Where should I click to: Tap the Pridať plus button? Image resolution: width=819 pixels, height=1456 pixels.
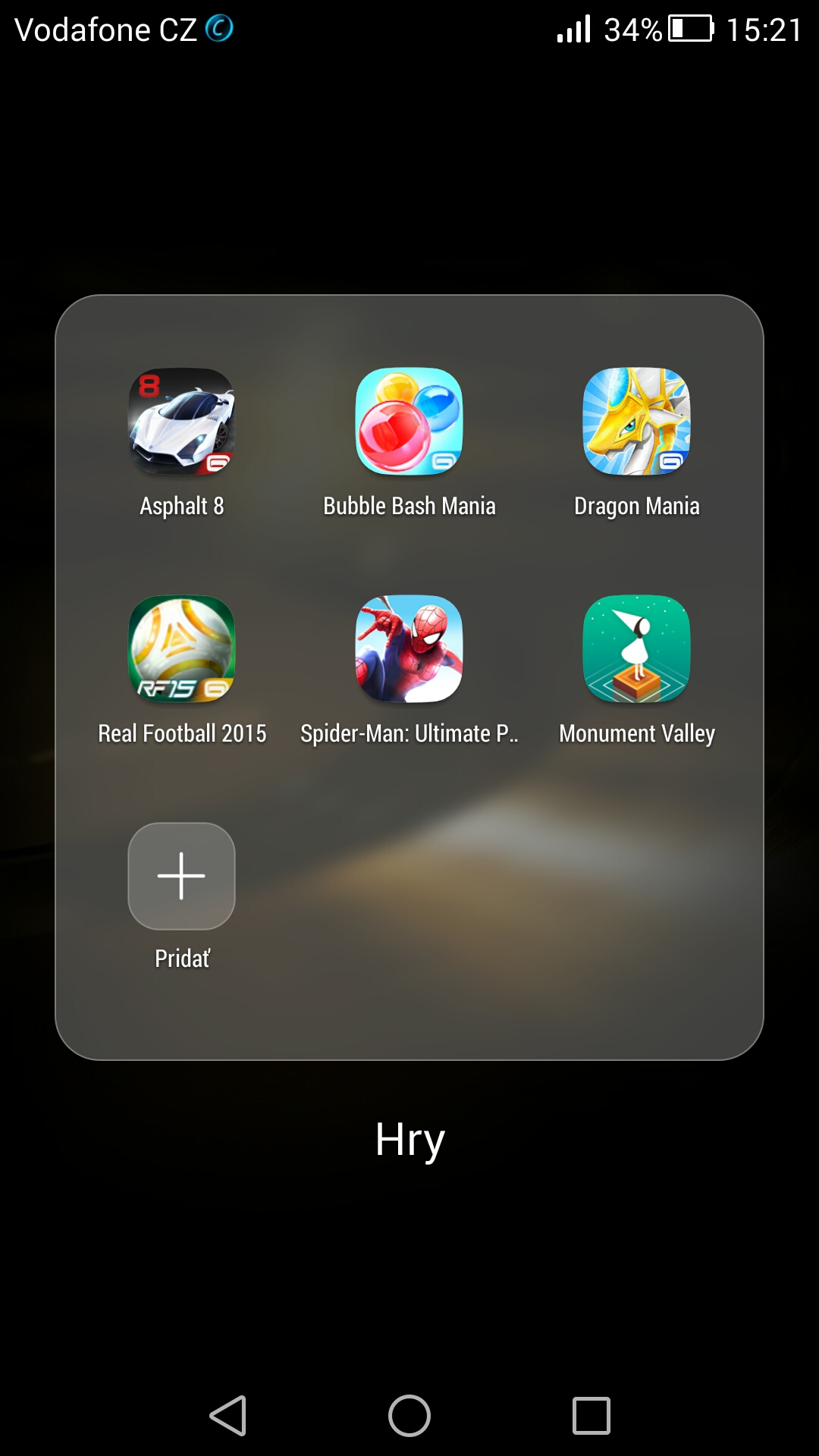(182, 876)
